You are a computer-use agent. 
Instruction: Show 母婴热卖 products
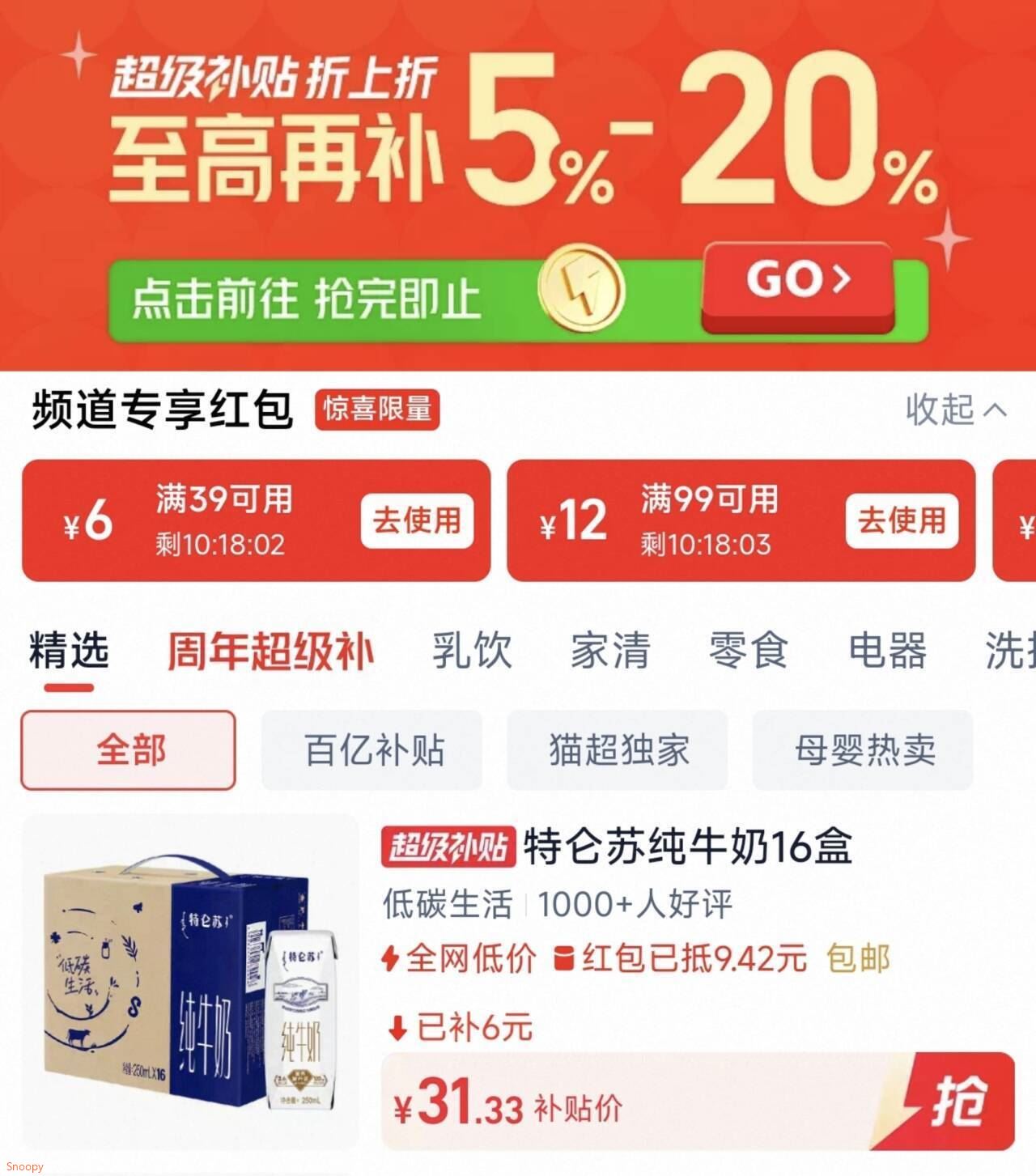(x=863, y=749)
